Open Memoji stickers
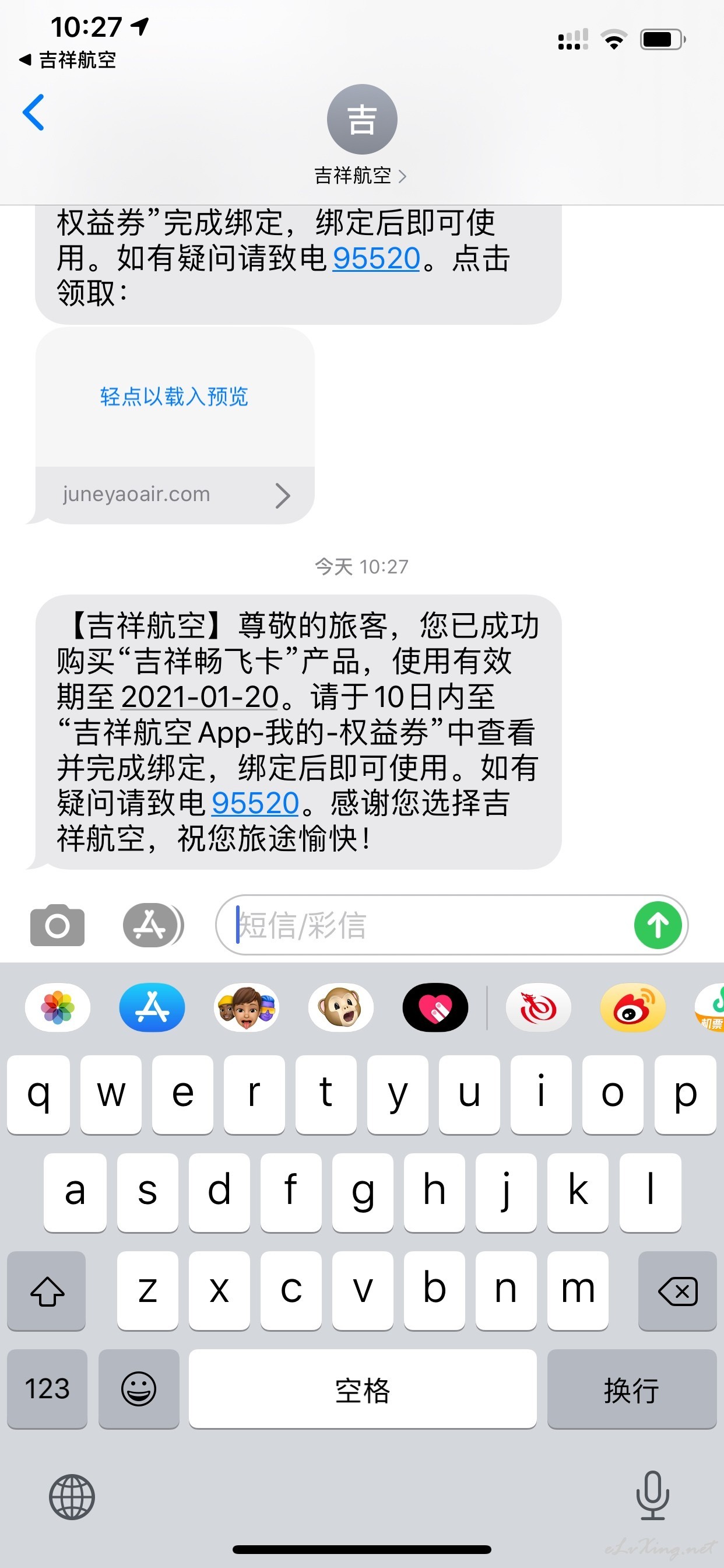Image resolution: width=724 pixels, height=1568 pixels. [x=247, y=1007]
